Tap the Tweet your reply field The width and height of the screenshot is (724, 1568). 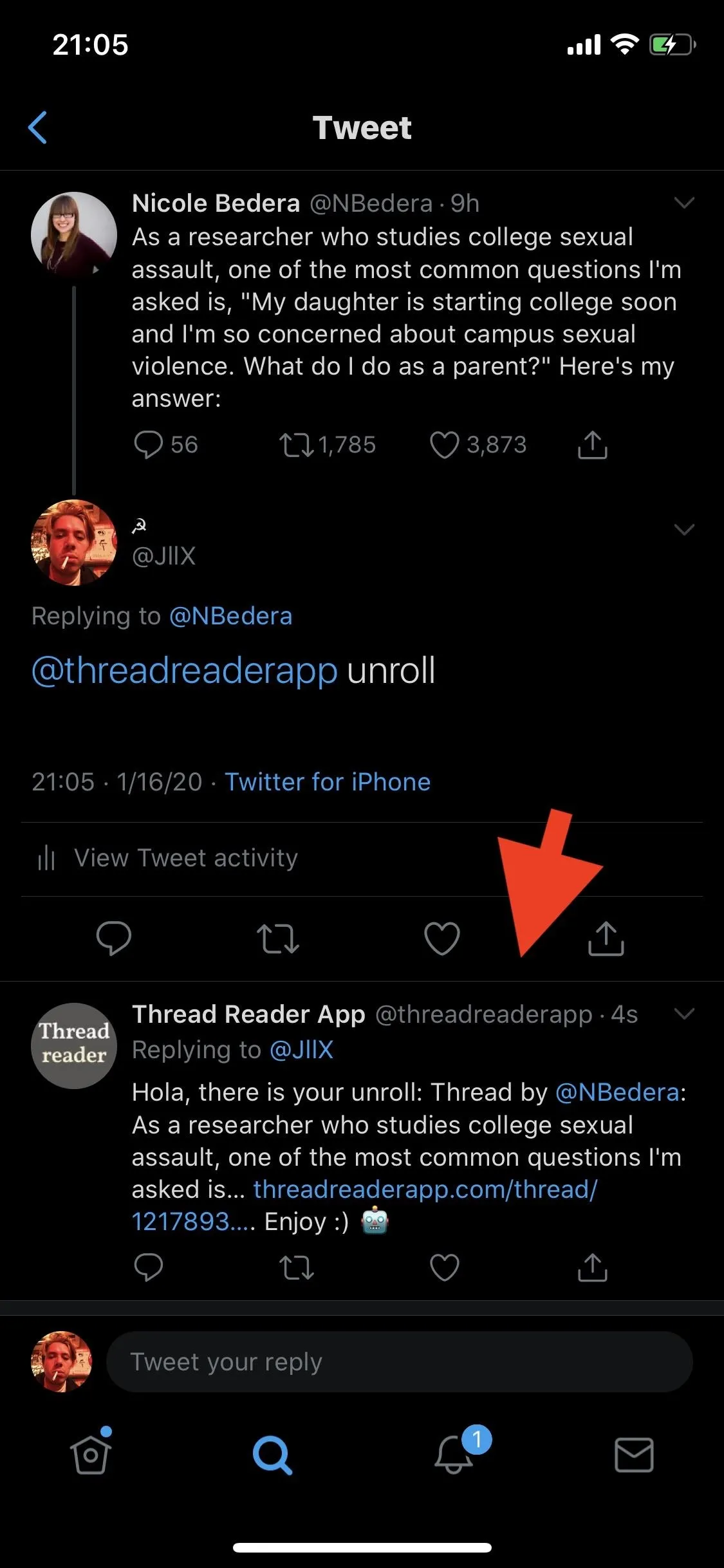tap(399, 1361)
